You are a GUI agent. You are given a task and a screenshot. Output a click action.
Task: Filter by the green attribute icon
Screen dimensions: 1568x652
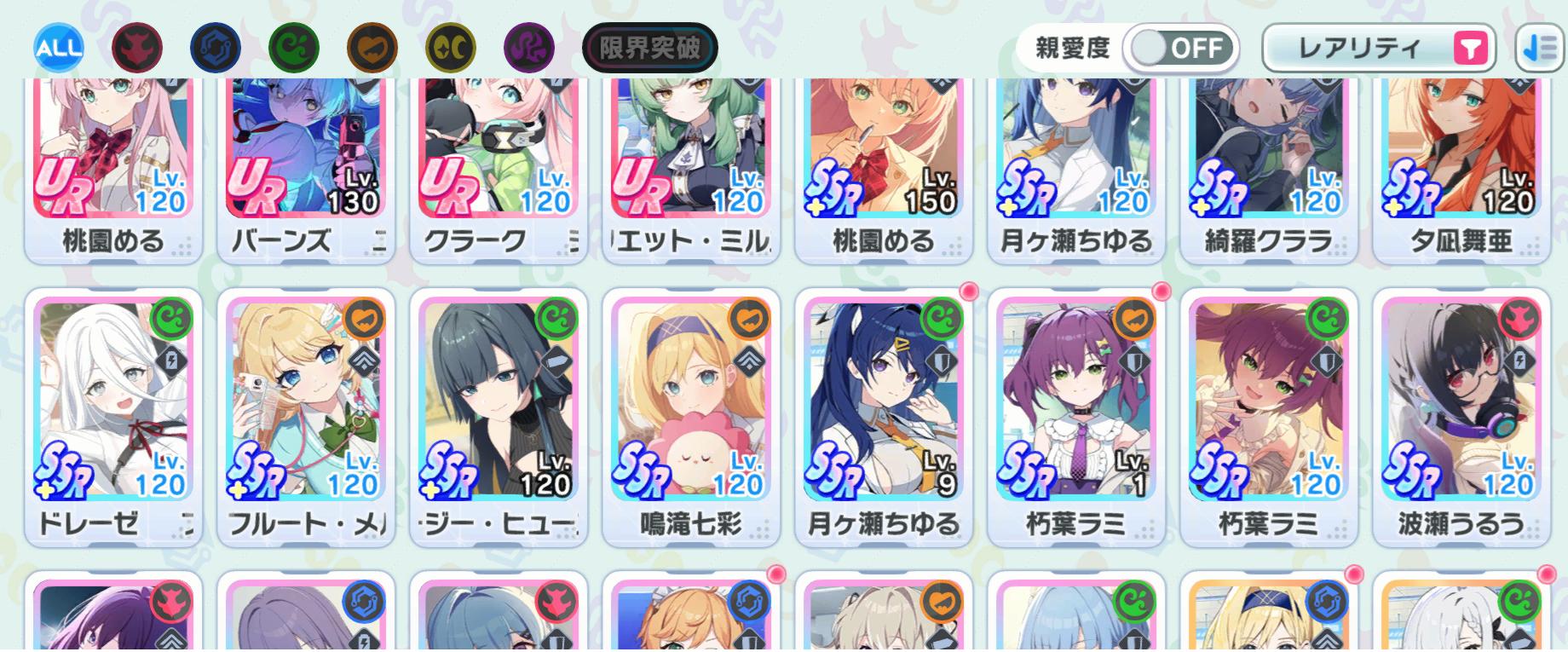[x=293, y=48]
